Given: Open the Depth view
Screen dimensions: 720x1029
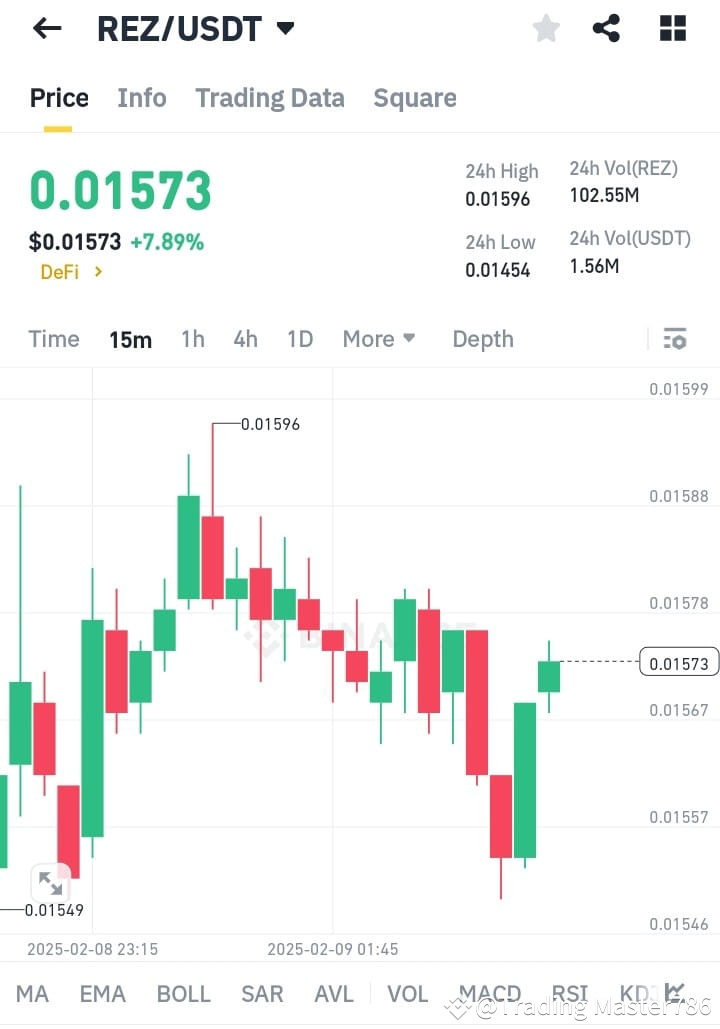Looking at the screenshot, I should tap(483, 339).
